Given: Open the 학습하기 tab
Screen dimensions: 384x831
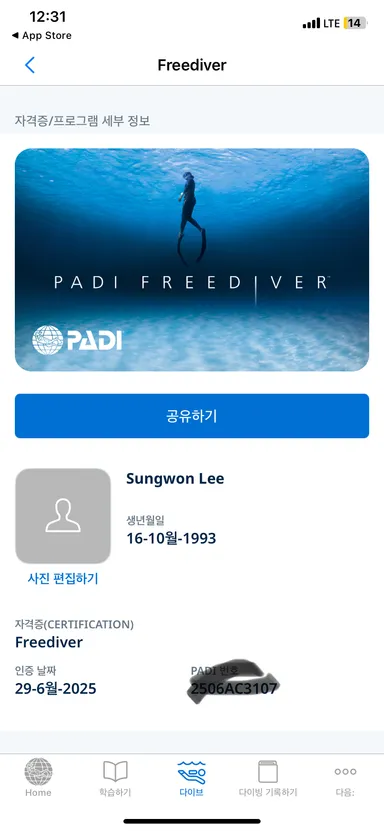Looking at the screenshot, I should 115,778.
